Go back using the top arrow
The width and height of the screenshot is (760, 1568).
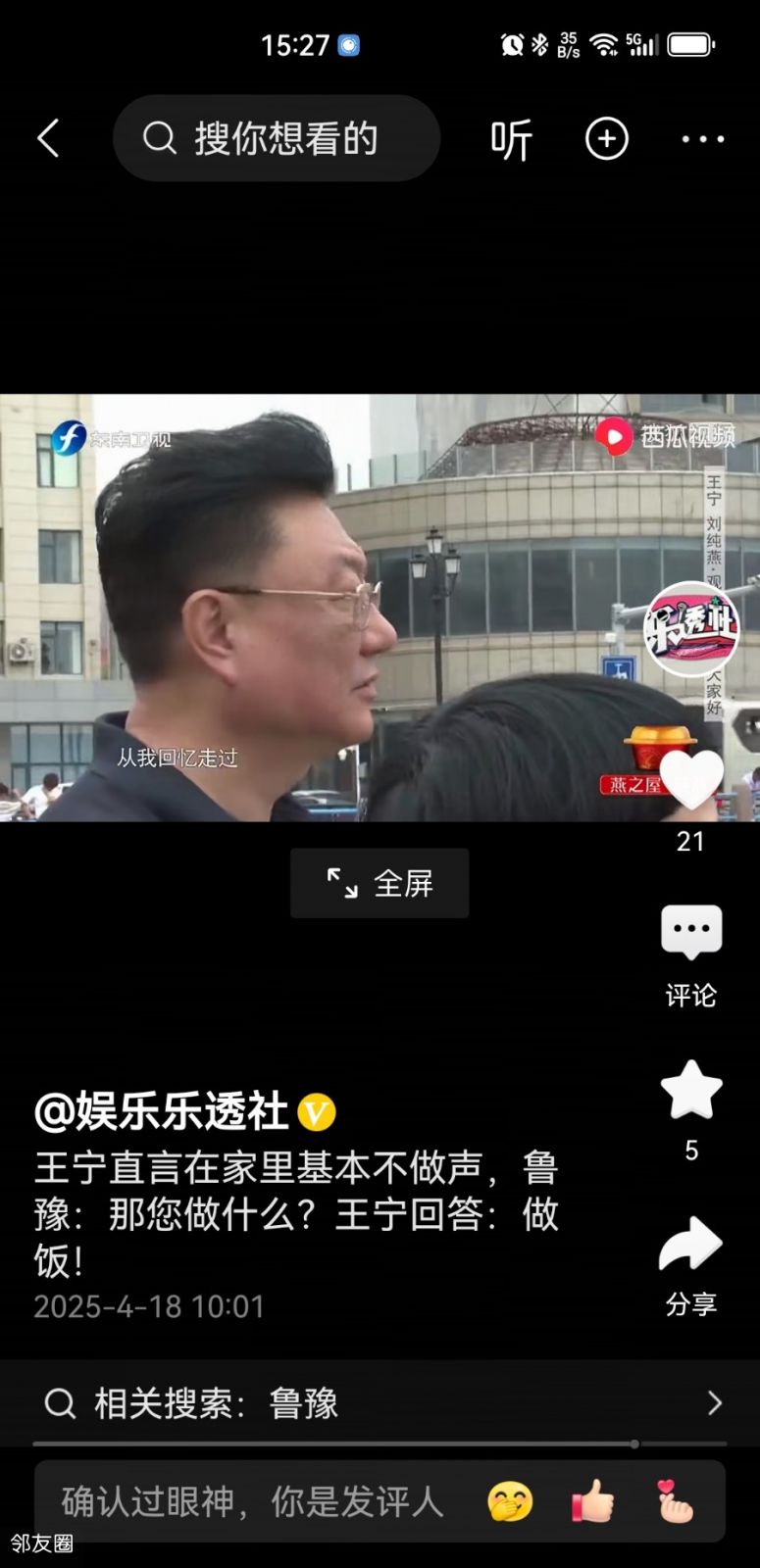pos(48,138)
